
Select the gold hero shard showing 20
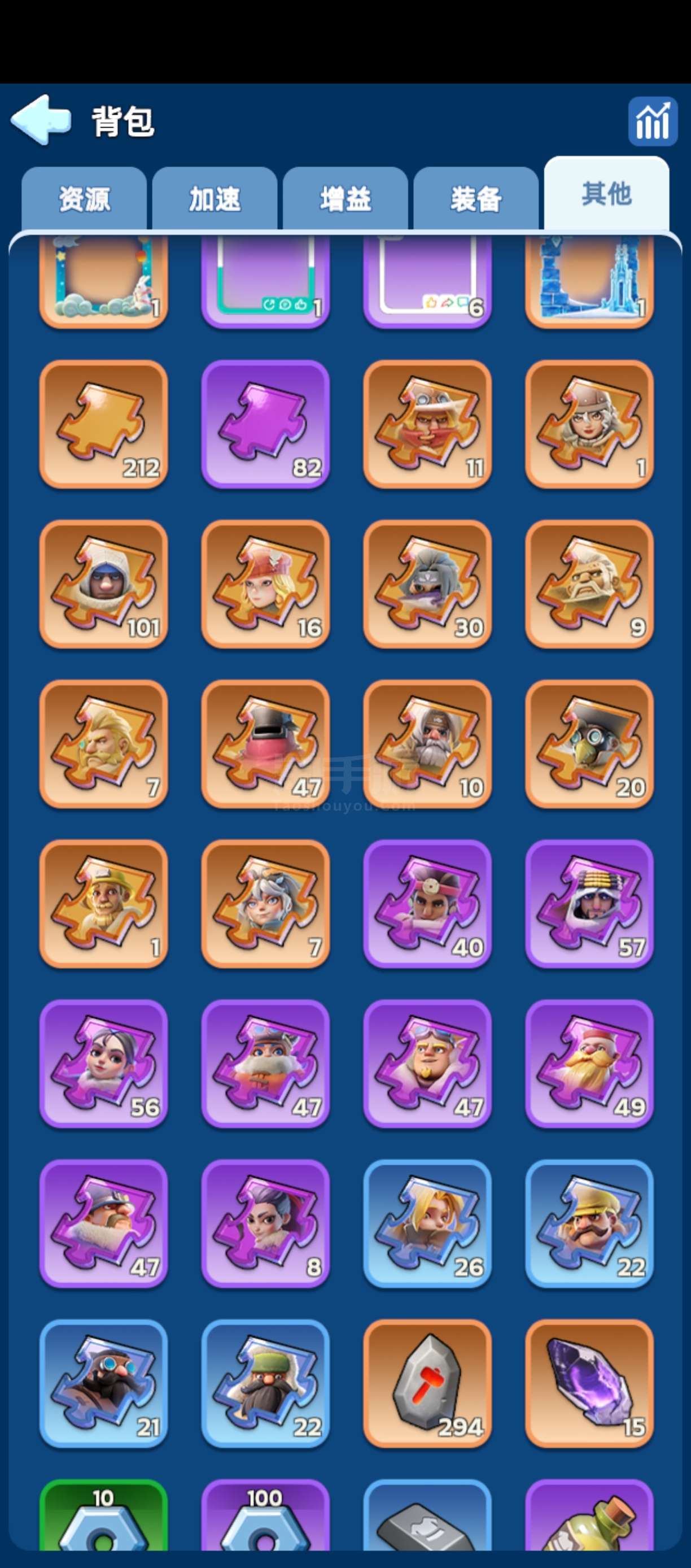(589, 744)
